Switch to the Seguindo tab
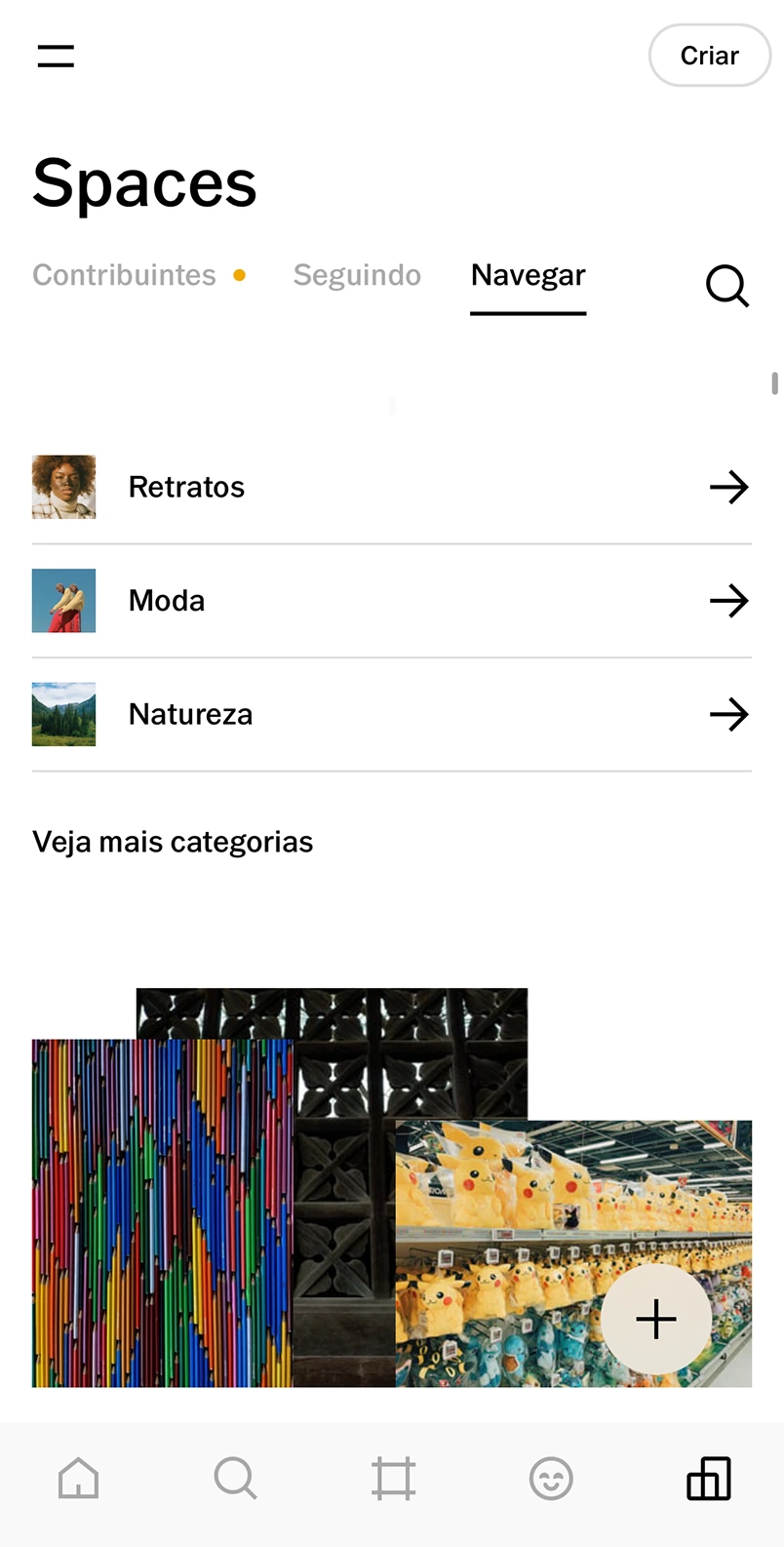The width and height of the screenshot is (784, 1547). tap(357, 275)
